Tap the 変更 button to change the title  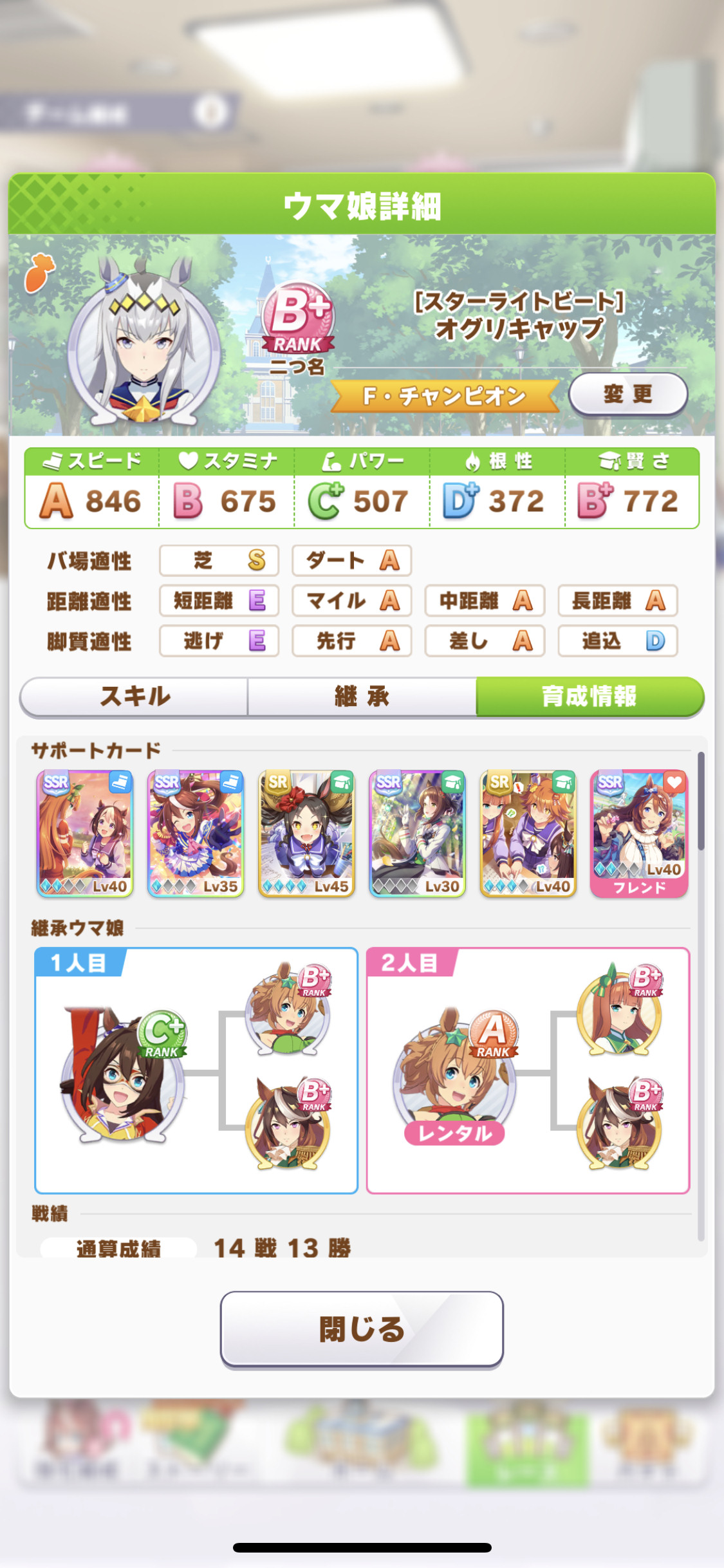628,394
